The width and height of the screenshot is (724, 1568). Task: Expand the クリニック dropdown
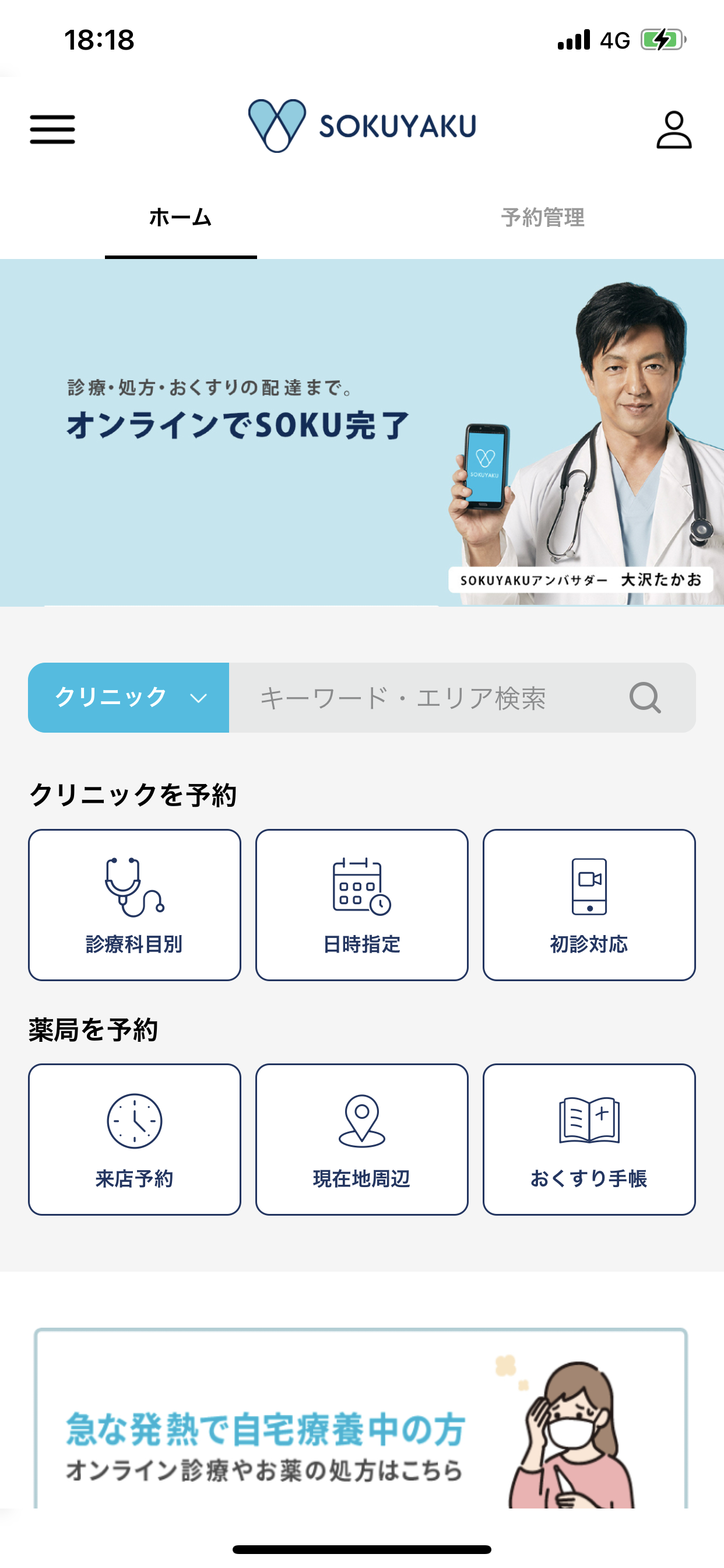point(129,698)
